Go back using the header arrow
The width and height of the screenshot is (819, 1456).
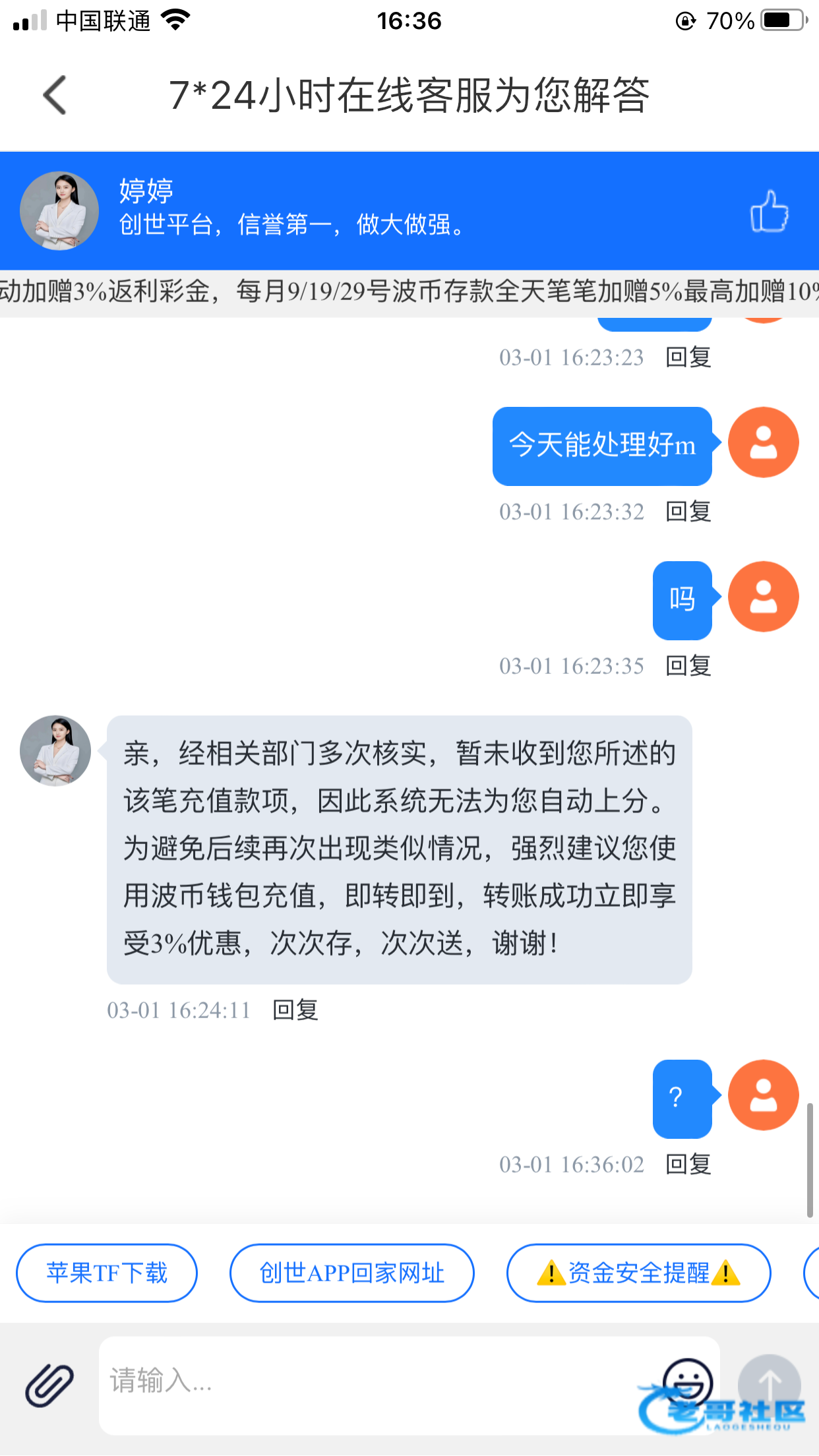point(55,95)
